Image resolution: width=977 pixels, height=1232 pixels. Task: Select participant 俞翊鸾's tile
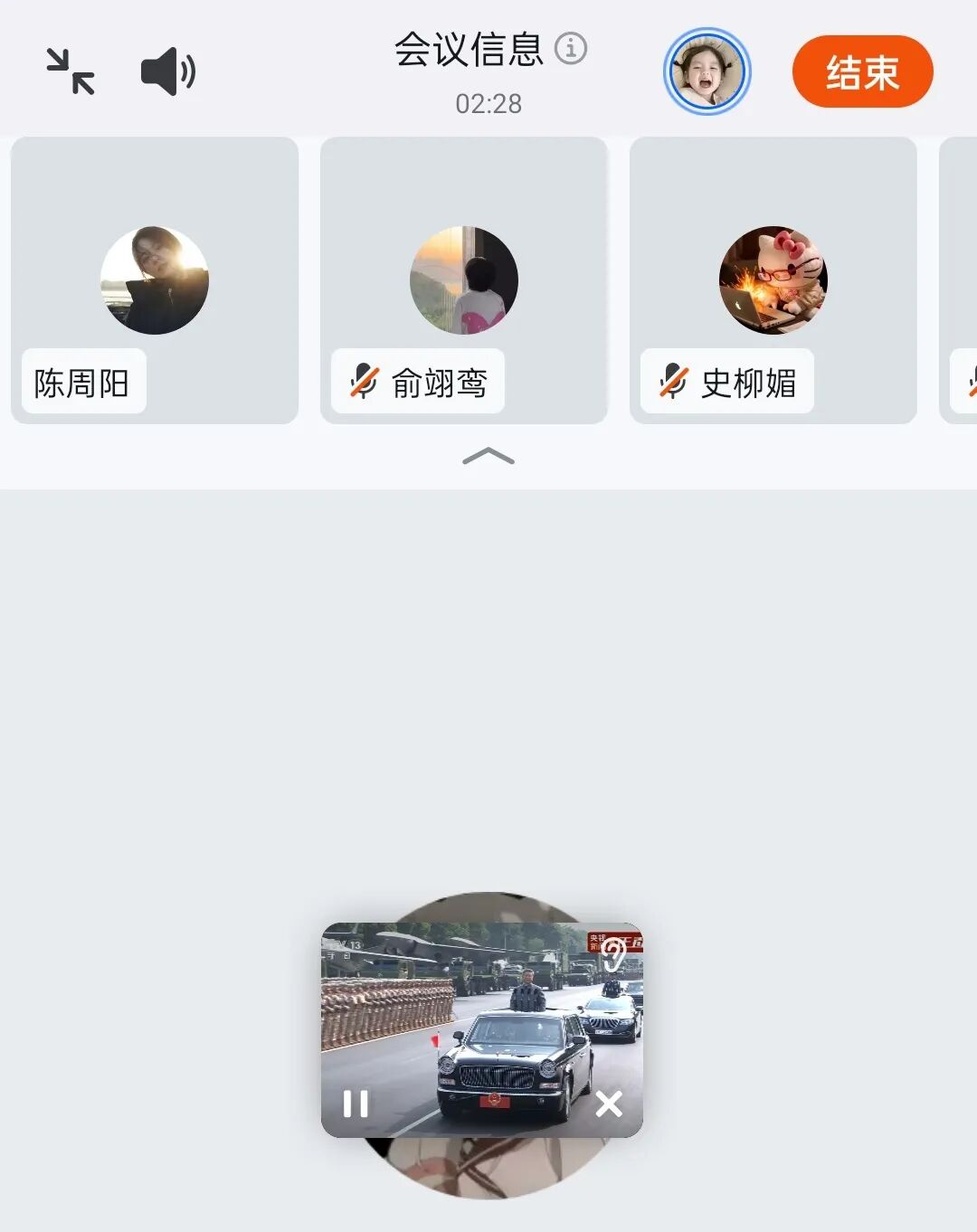click(464, 280)
